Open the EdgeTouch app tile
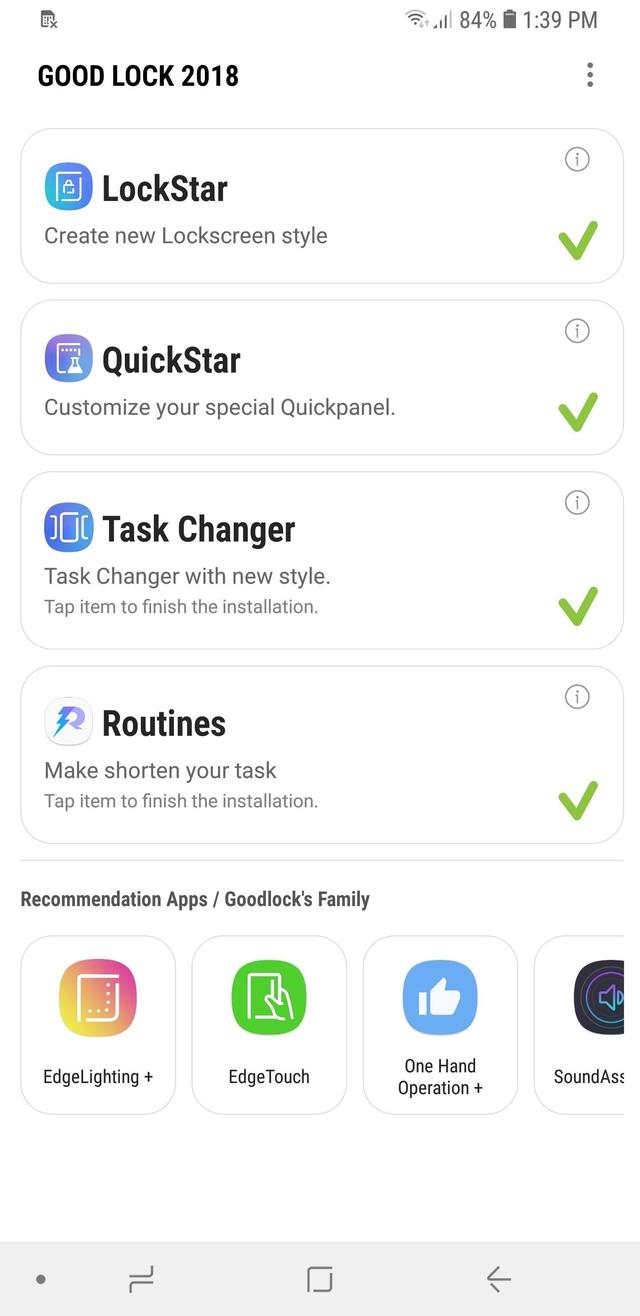The image size is (640, 1316). tap(269, 1024)
